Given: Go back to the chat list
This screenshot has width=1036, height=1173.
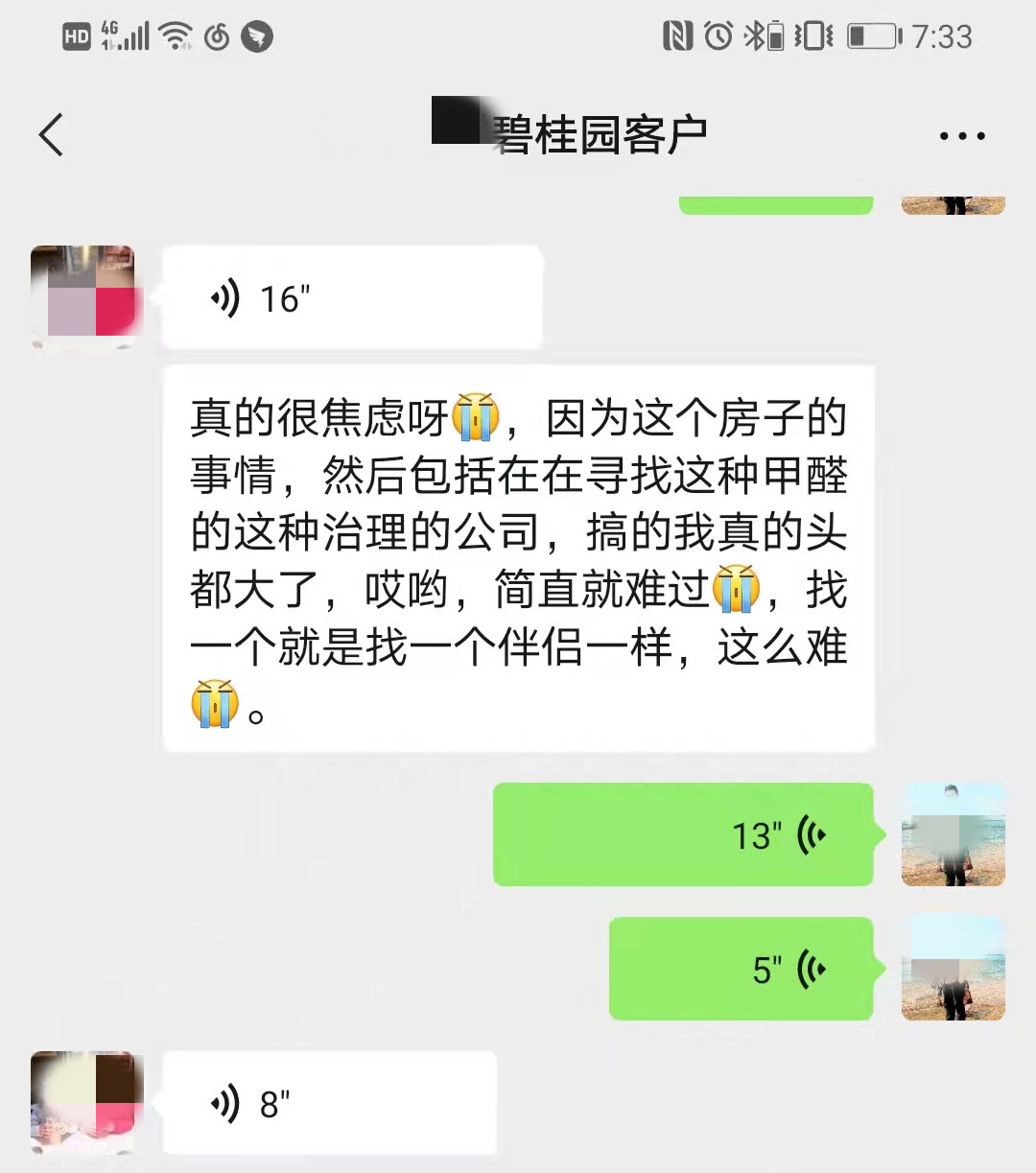Looking at the screenshot, I should pyautogui.click(x=52, y=134).
